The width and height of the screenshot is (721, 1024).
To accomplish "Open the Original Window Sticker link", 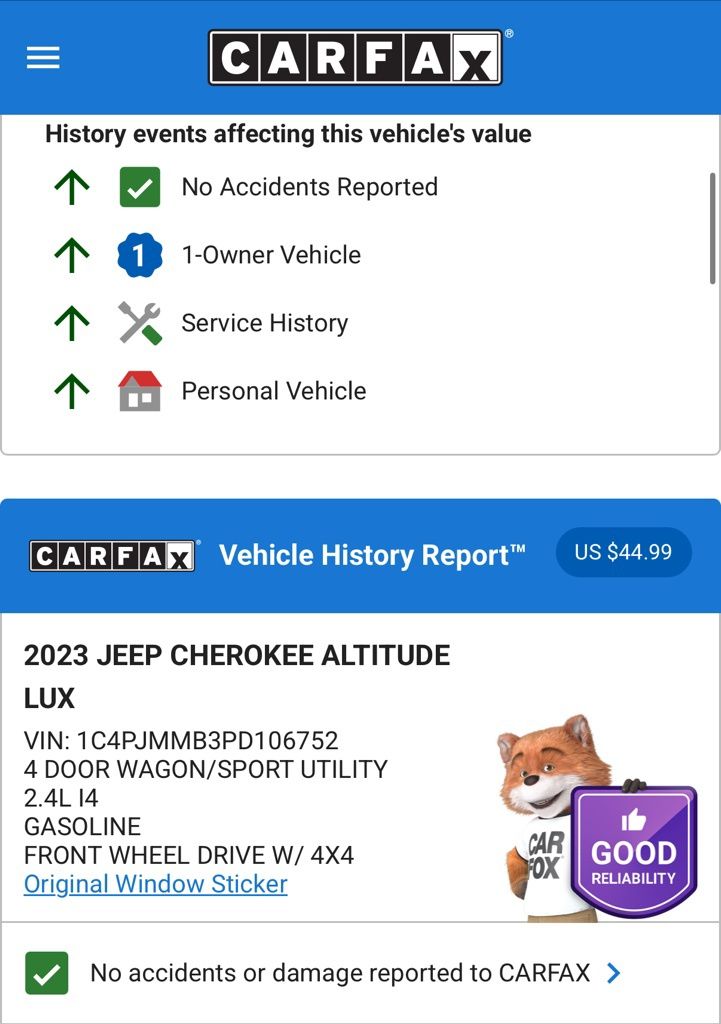I will (x=156, y=884).
